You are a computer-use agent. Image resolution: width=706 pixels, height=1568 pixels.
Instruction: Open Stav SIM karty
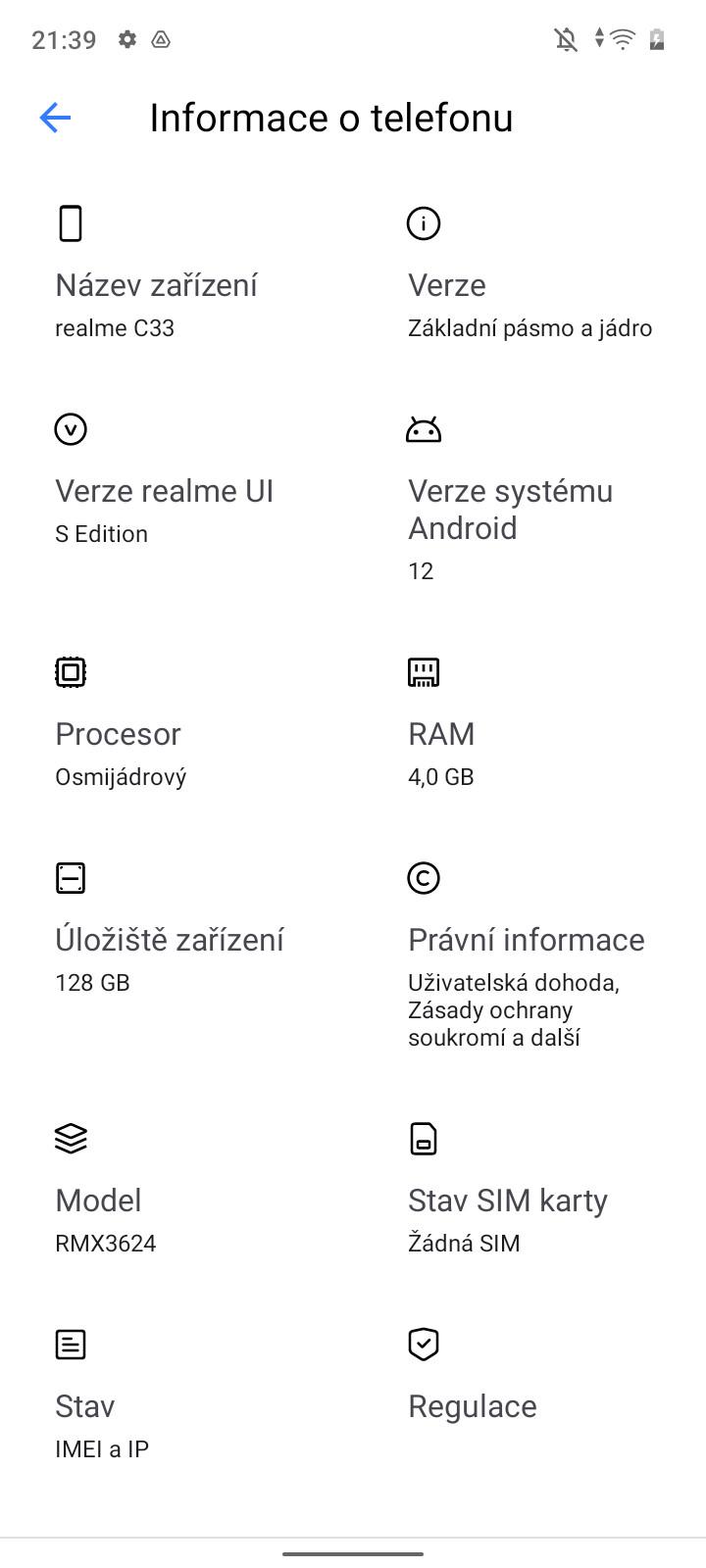coord(529,1191)
